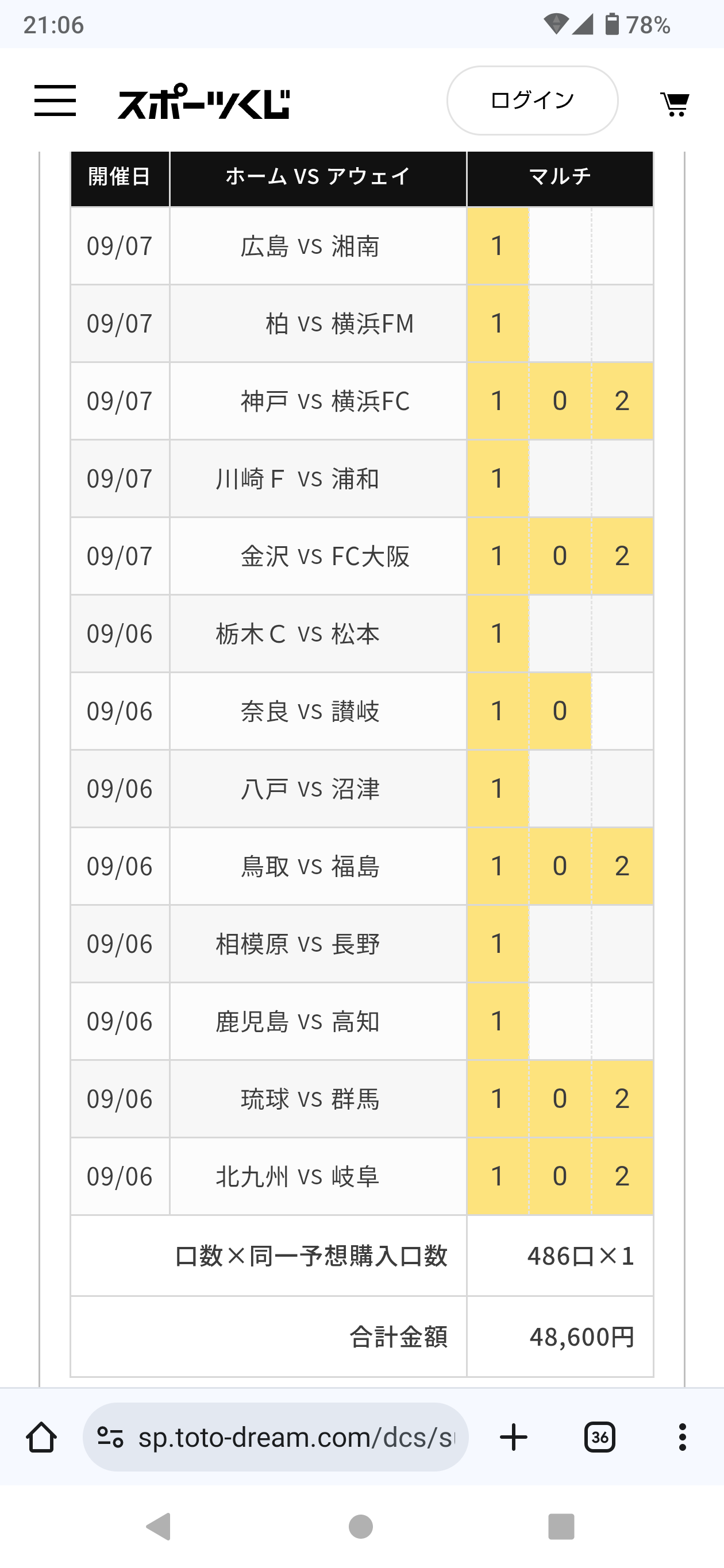The image size is (724, 1568).
Task: Open the shopping cart
Action: [675, 103]
